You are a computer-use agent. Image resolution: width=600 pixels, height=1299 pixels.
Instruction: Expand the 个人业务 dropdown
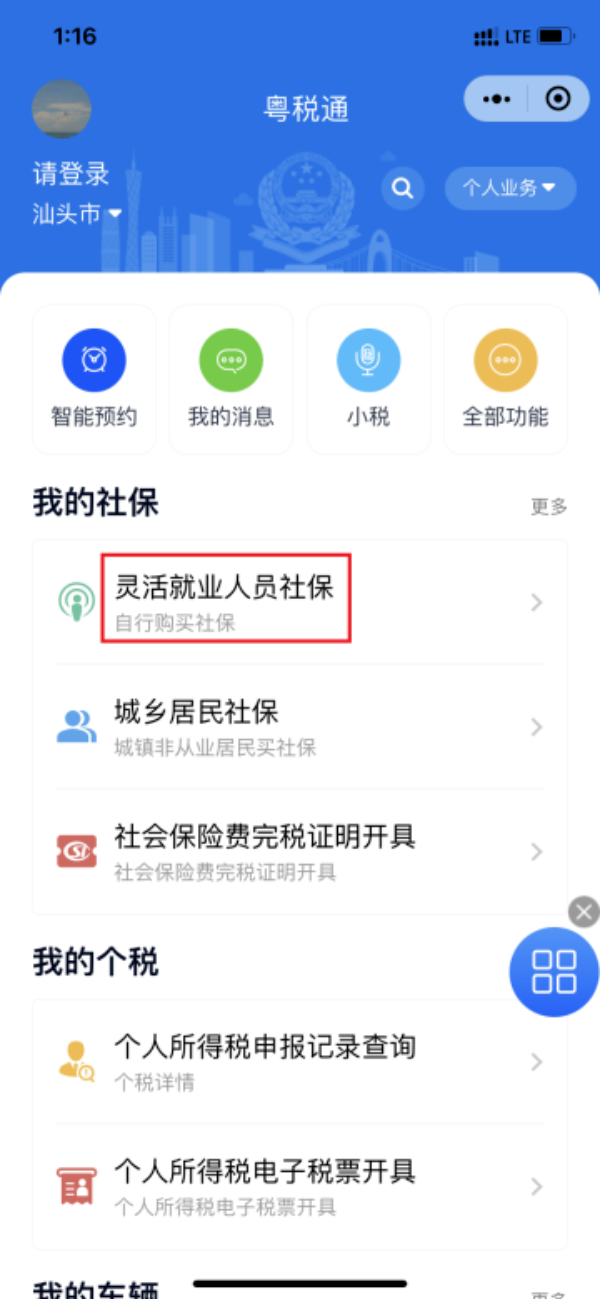coord(510,188)
